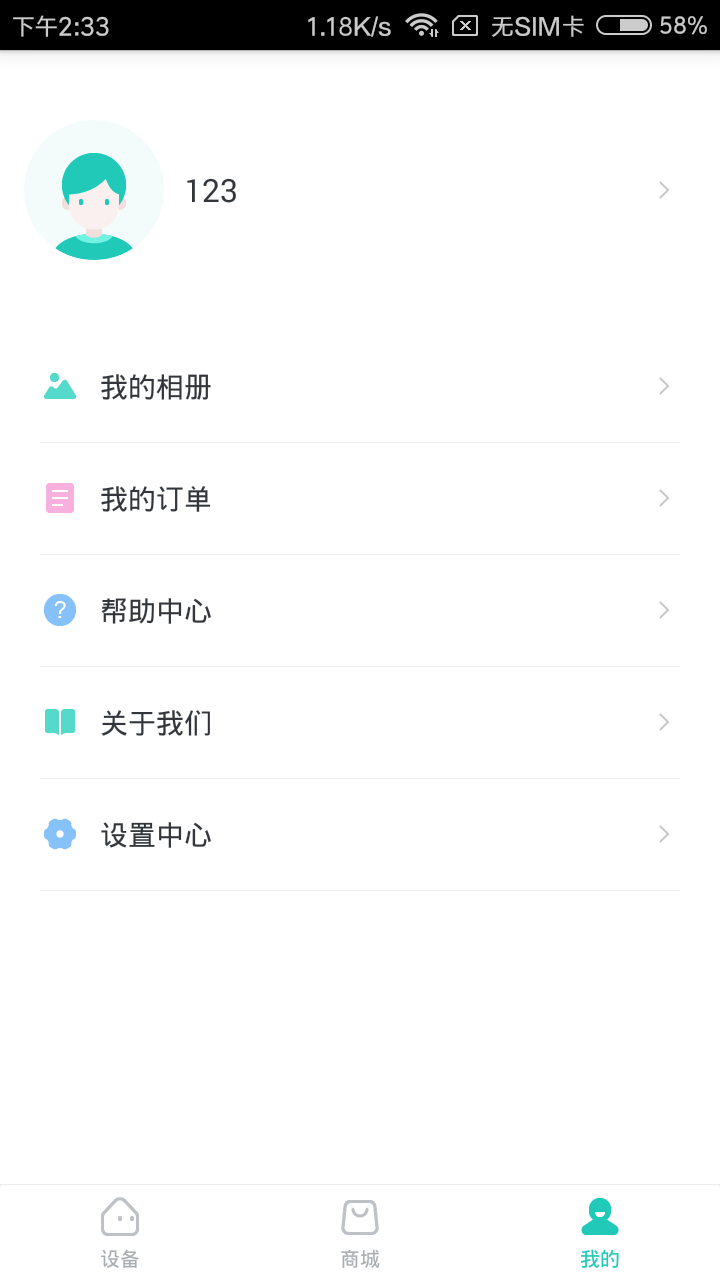
Task: Click the pink My Orders (我的订单) document icon
Action: tap(60, 498)
